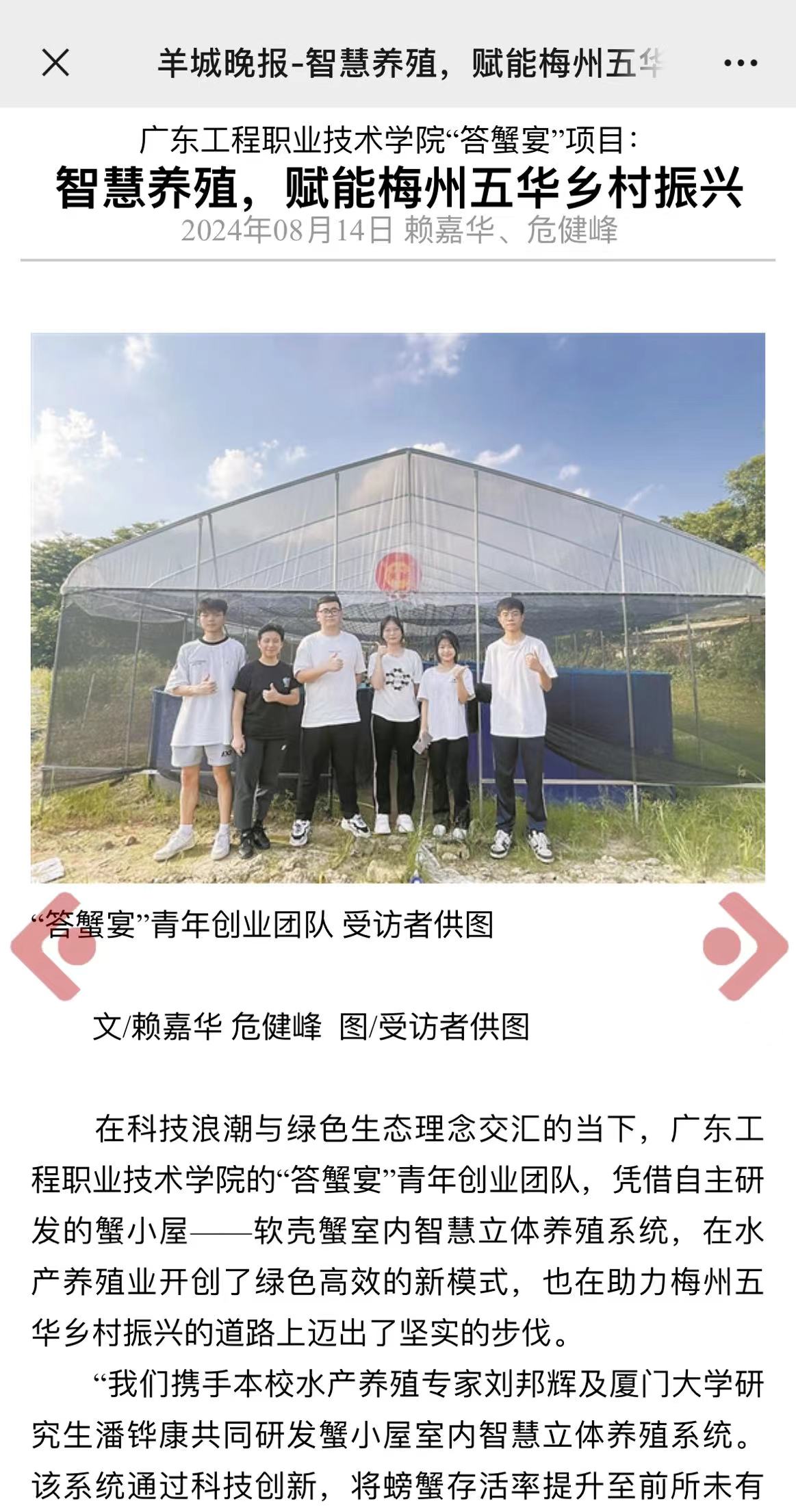Image resolution: width=796 pixels, height=1512 pixels.
Task: Open the team photo in full view
Action: pyautogui.click(x=398, y=608)
